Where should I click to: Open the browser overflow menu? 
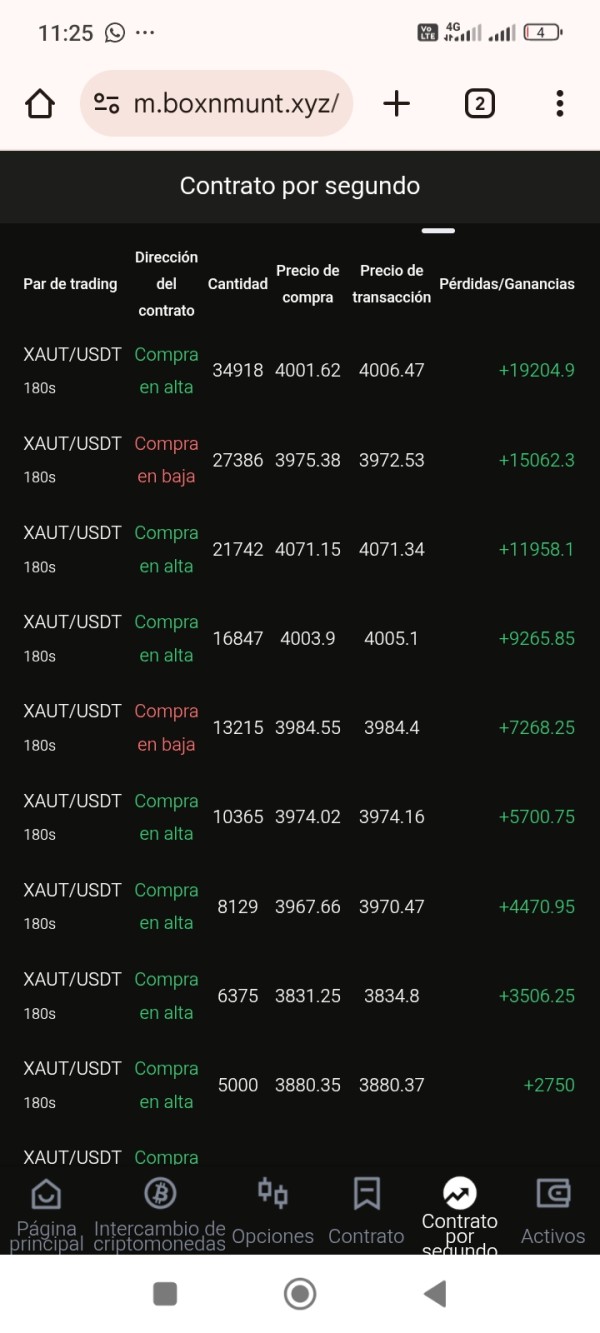pos(559,104)
